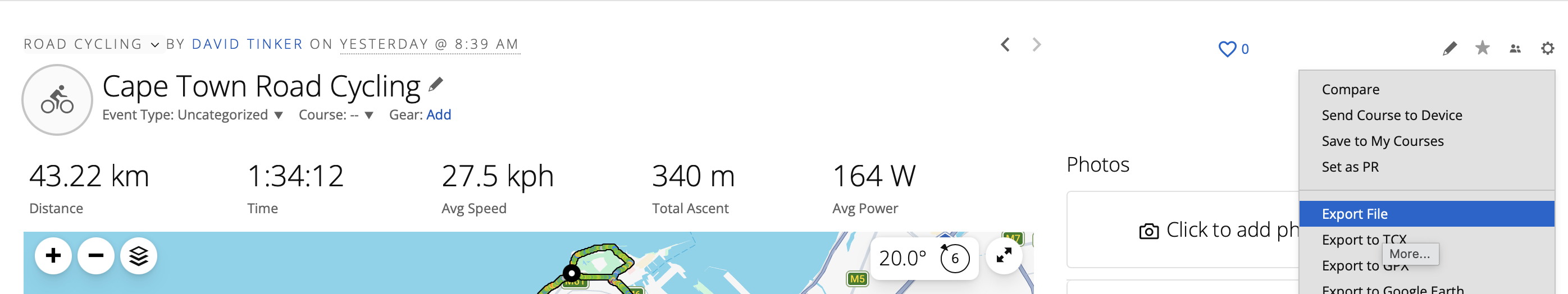The image size is (1568, 294).
Task: Mark activity as favorite with star
Action: [1482, 48]
